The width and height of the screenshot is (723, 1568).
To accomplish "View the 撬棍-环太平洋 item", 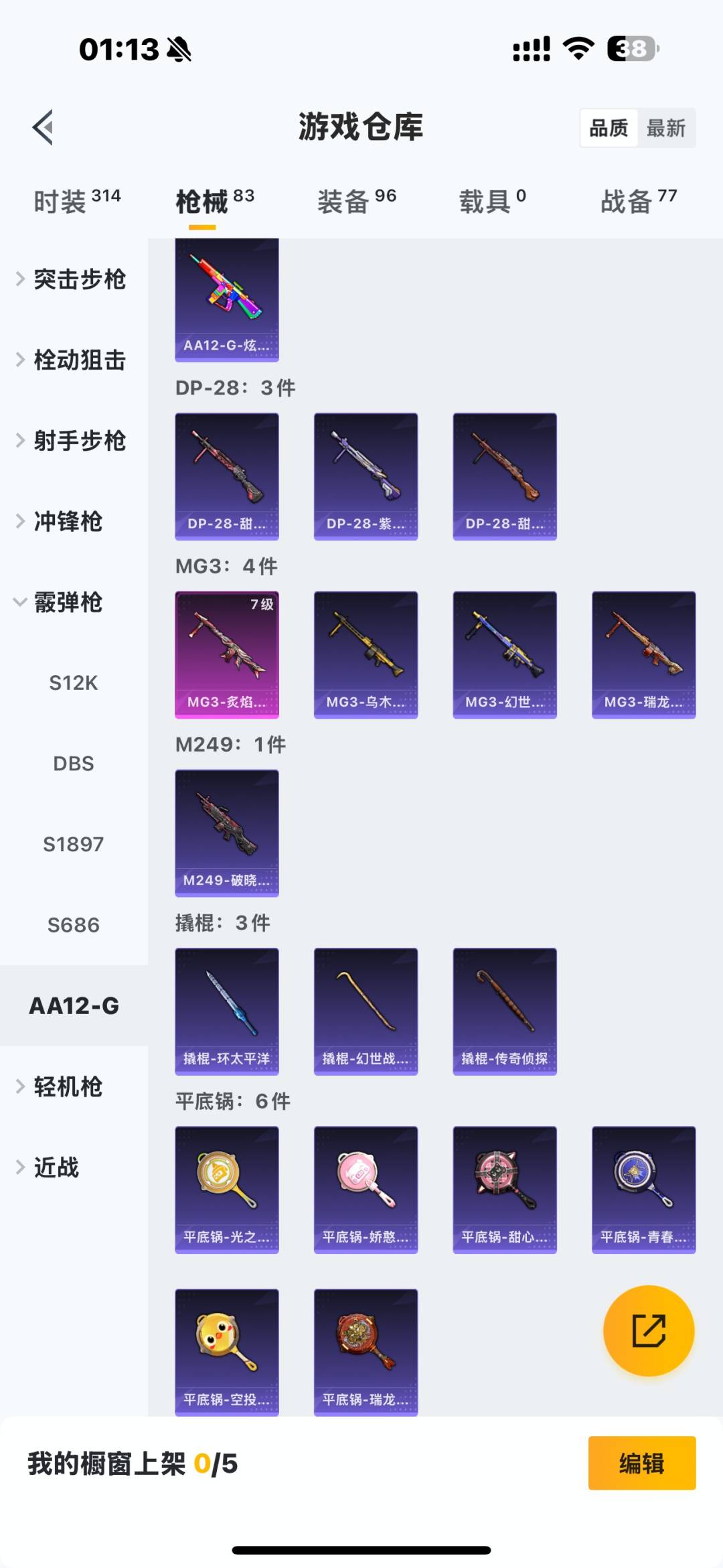I will [227, 1011].
